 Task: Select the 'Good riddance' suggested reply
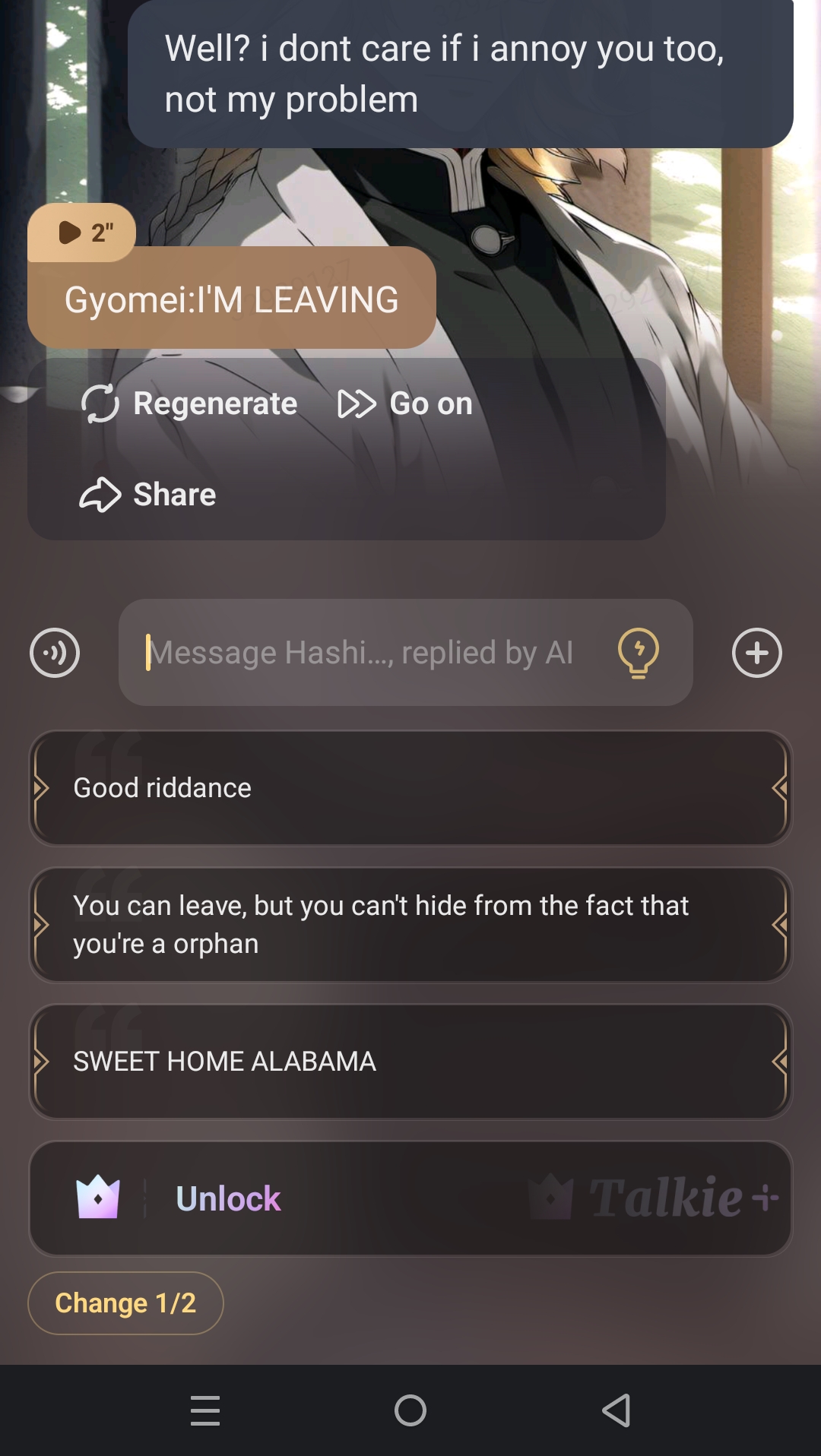410,788
